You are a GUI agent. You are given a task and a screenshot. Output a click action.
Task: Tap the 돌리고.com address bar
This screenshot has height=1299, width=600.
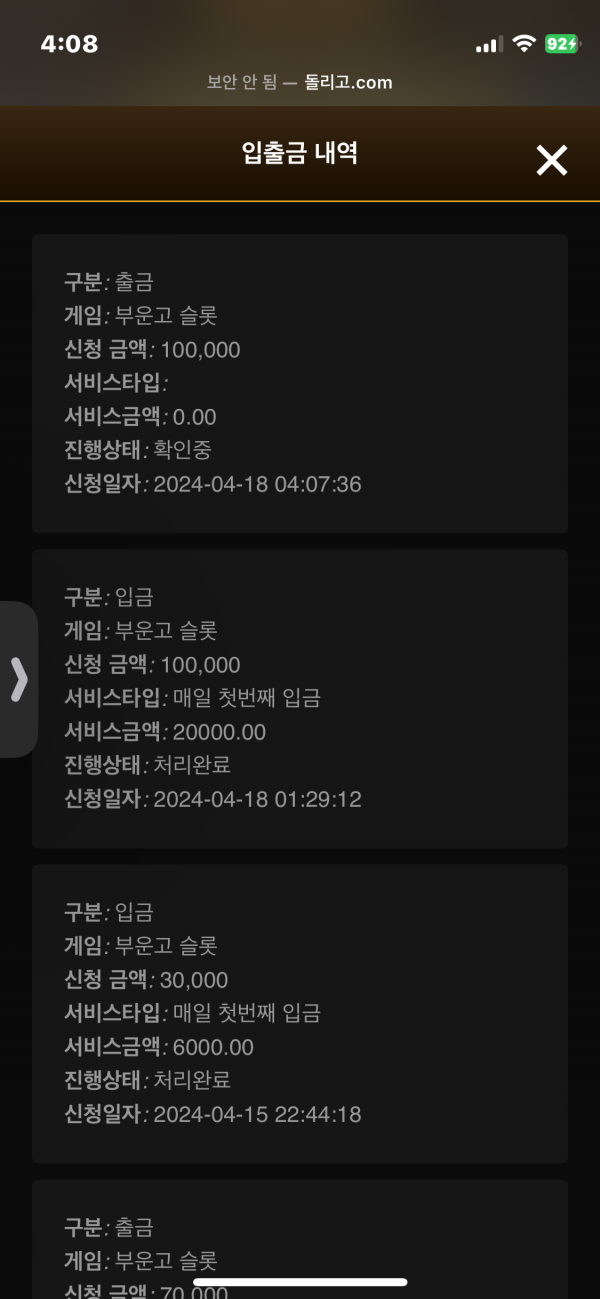[x=300, y=83]
